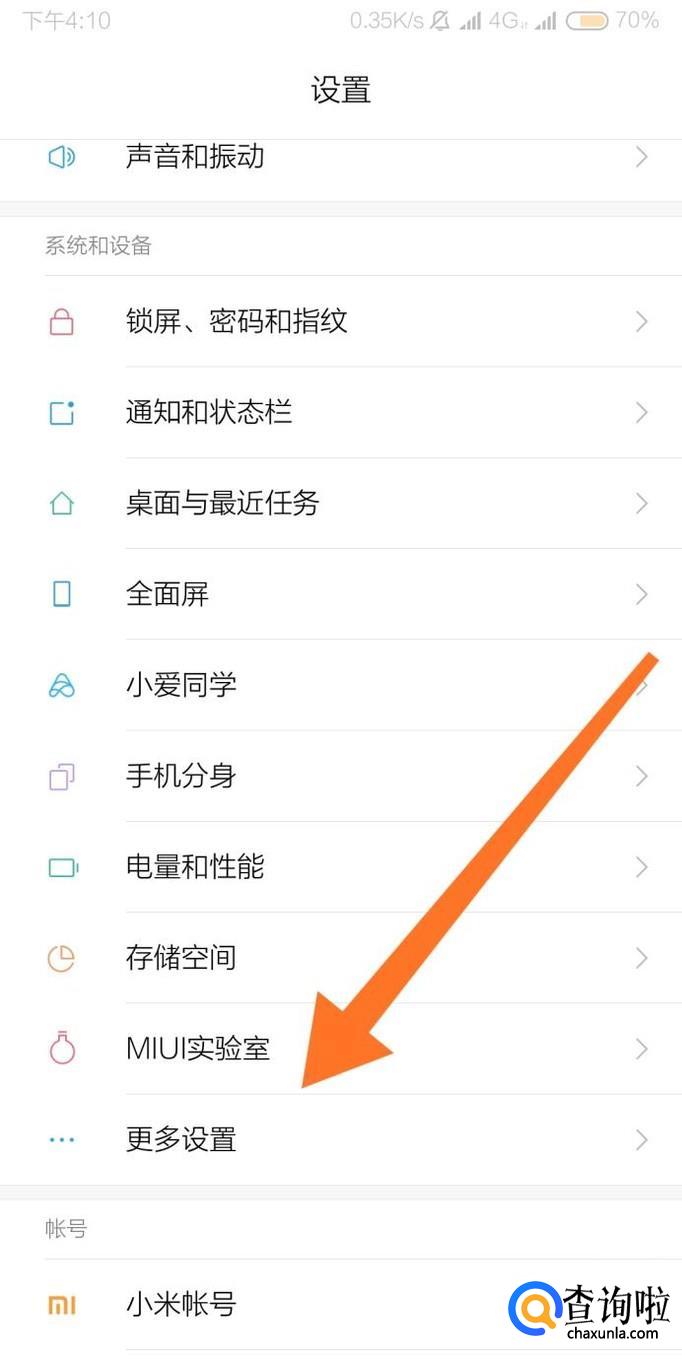Enter MIUI实验室
Viewport: 682px width, 1364px height.
[198, 1049]
